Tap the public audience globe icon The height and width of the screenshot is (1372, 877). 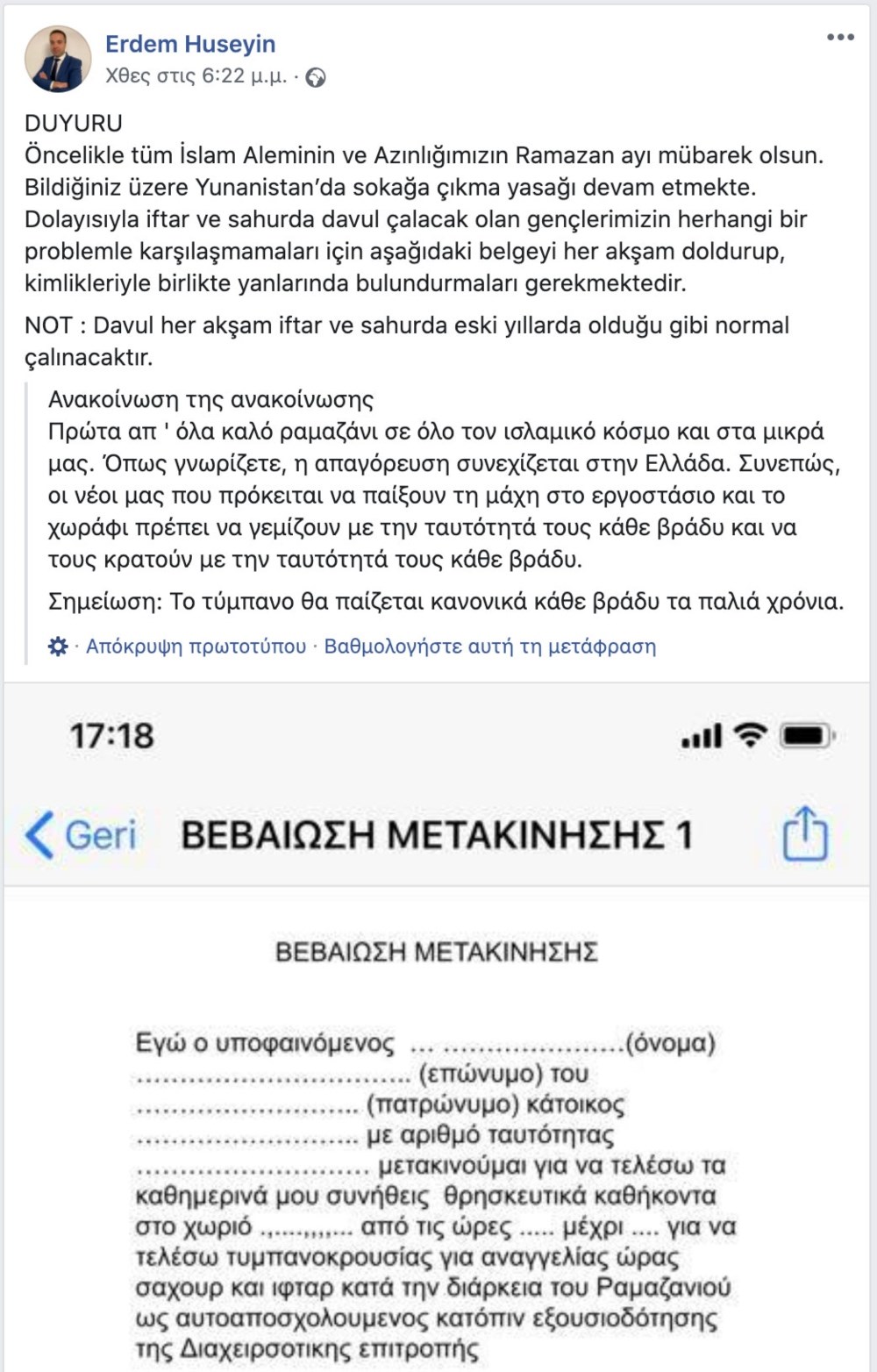pos(316,78)
